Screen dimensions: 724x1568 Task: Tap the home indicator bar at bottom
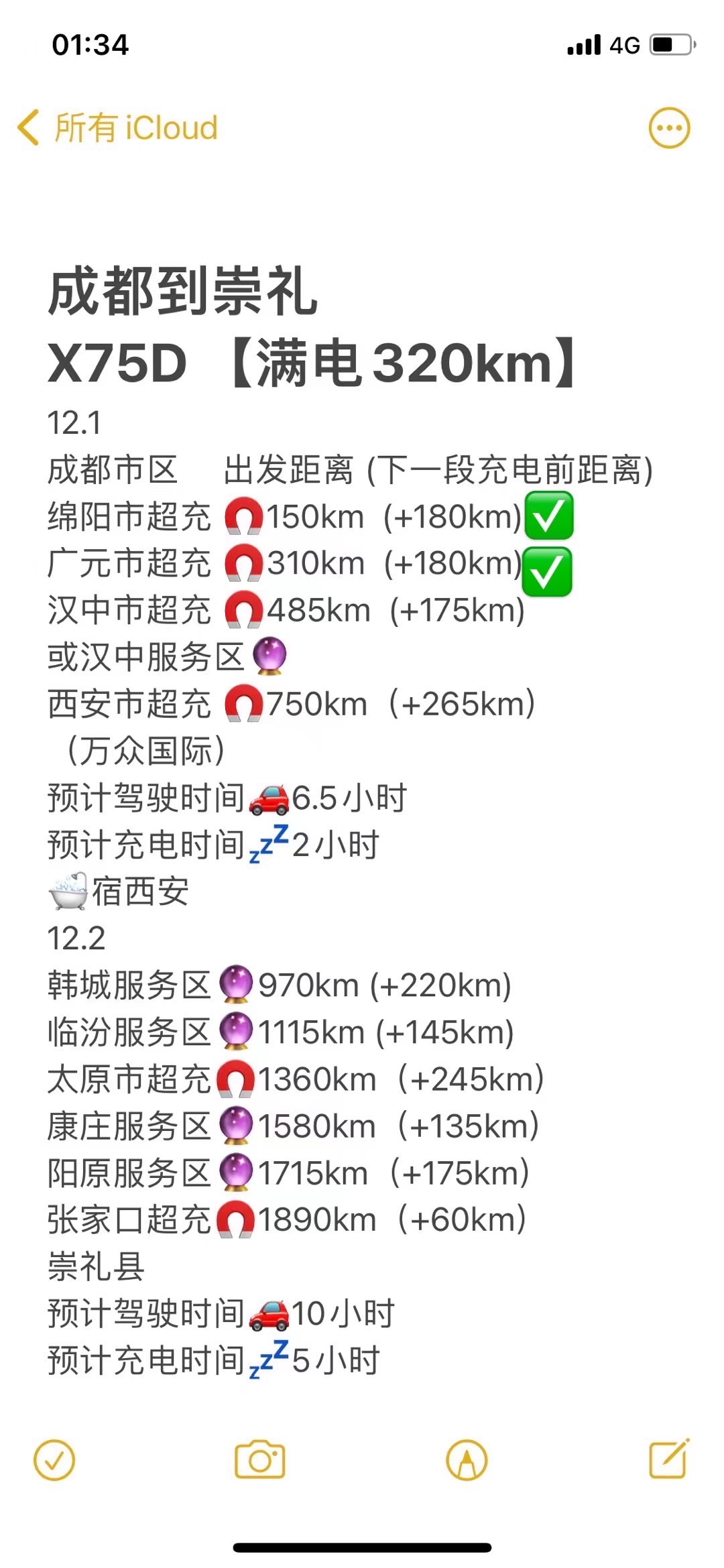[362, 1545]
